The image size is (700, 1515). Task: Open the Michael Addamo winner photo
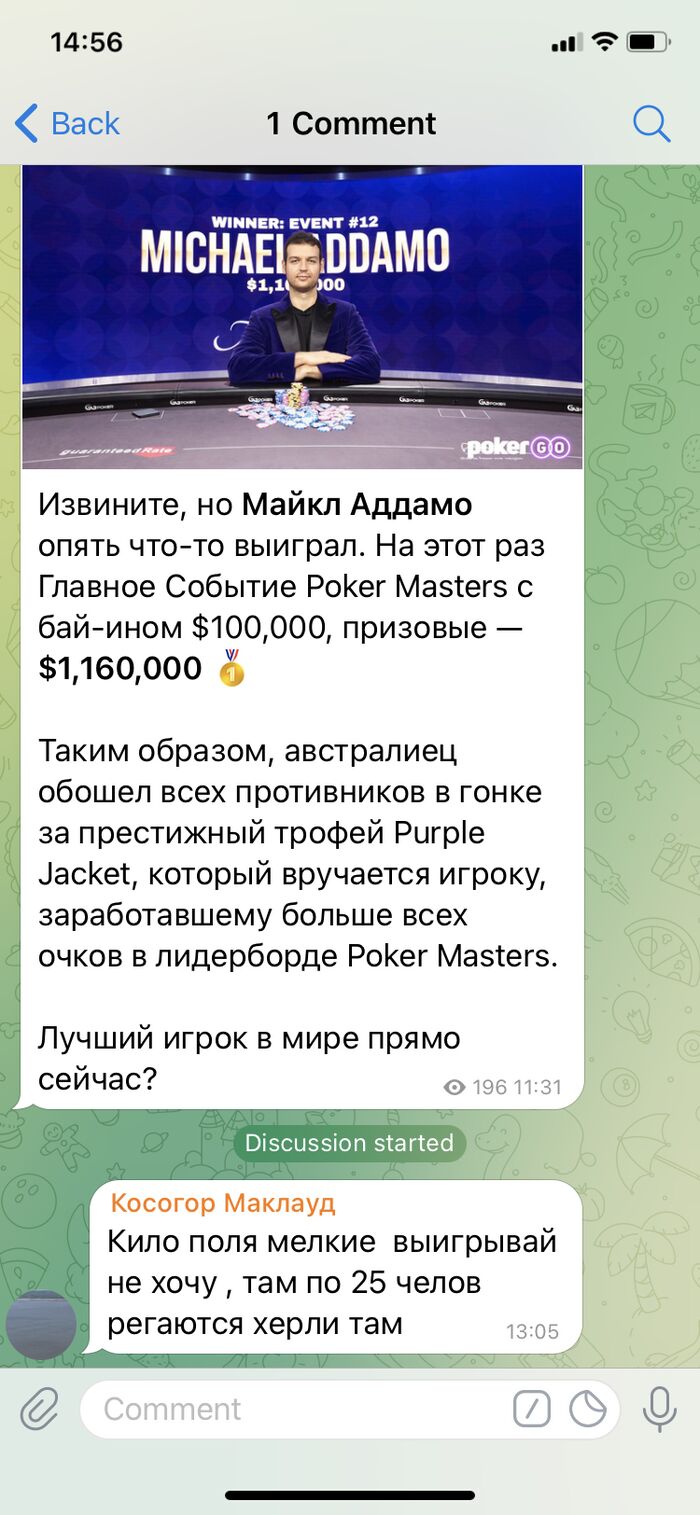(302, 316)
